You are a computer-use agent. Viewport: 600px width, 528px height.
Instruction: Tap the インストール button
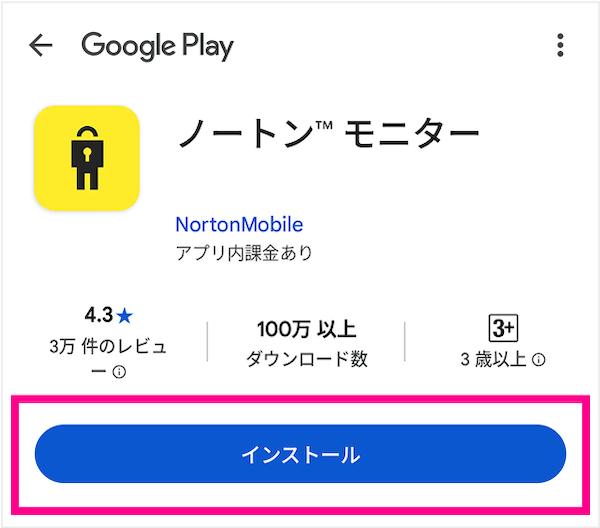300,455
